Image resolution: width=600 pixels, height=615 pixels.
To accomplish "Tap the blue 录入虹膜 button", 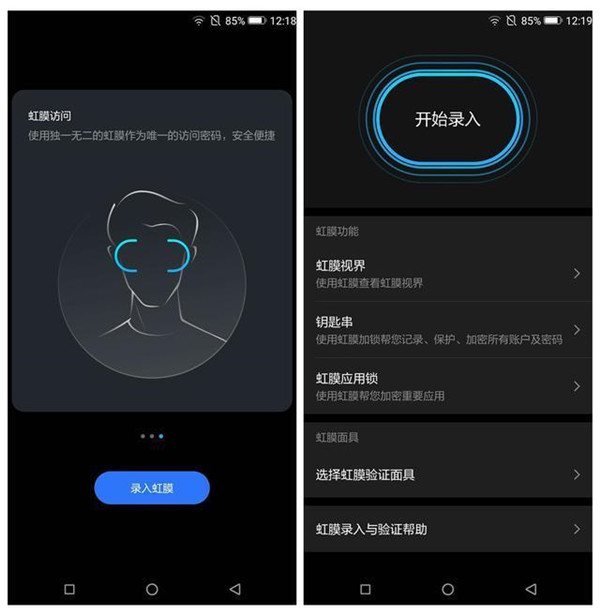I will [152, 488].
